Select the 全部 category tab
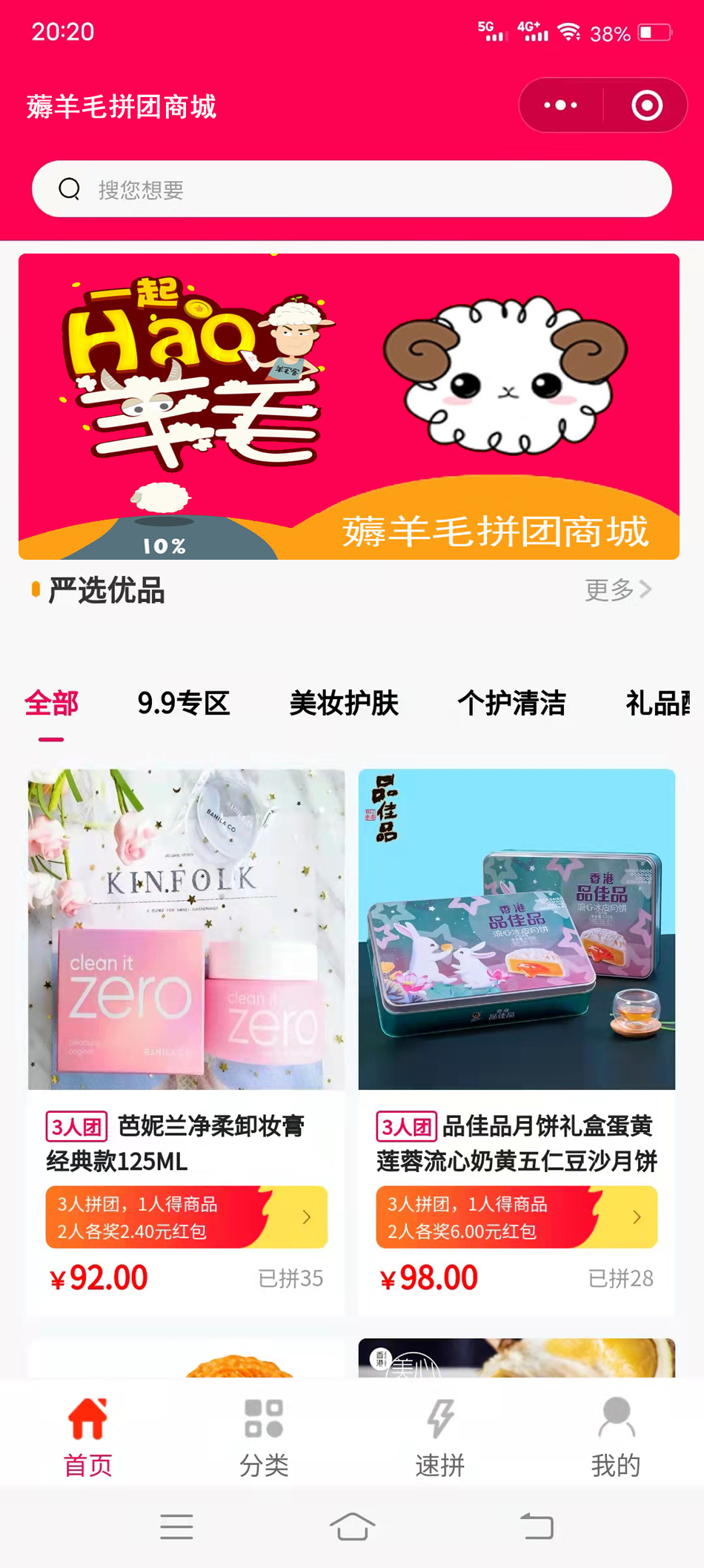 pos(51,703)
